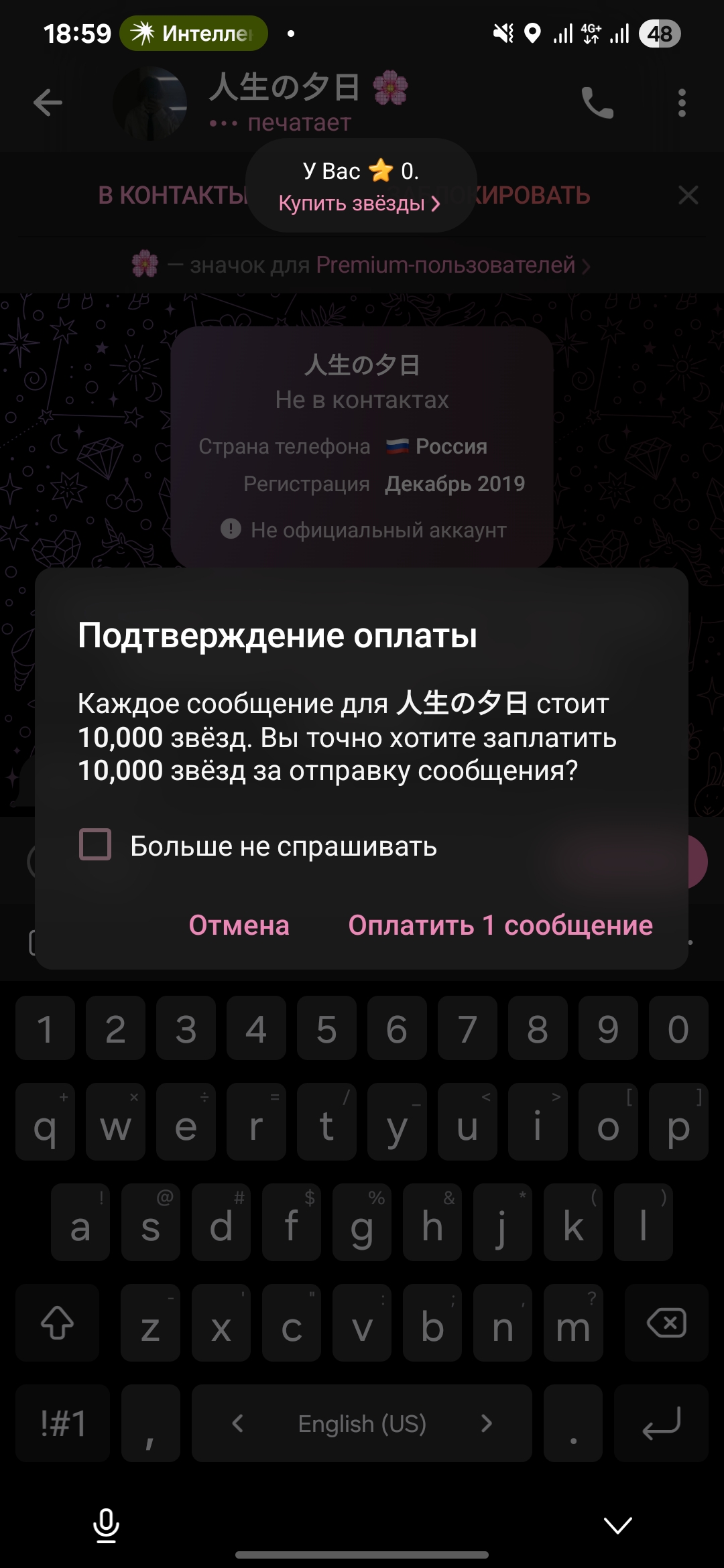The width and height of the screenshot is (724, 1568).
Task: Cancel payment with 'Отмена'
Action: pos(239,925)
